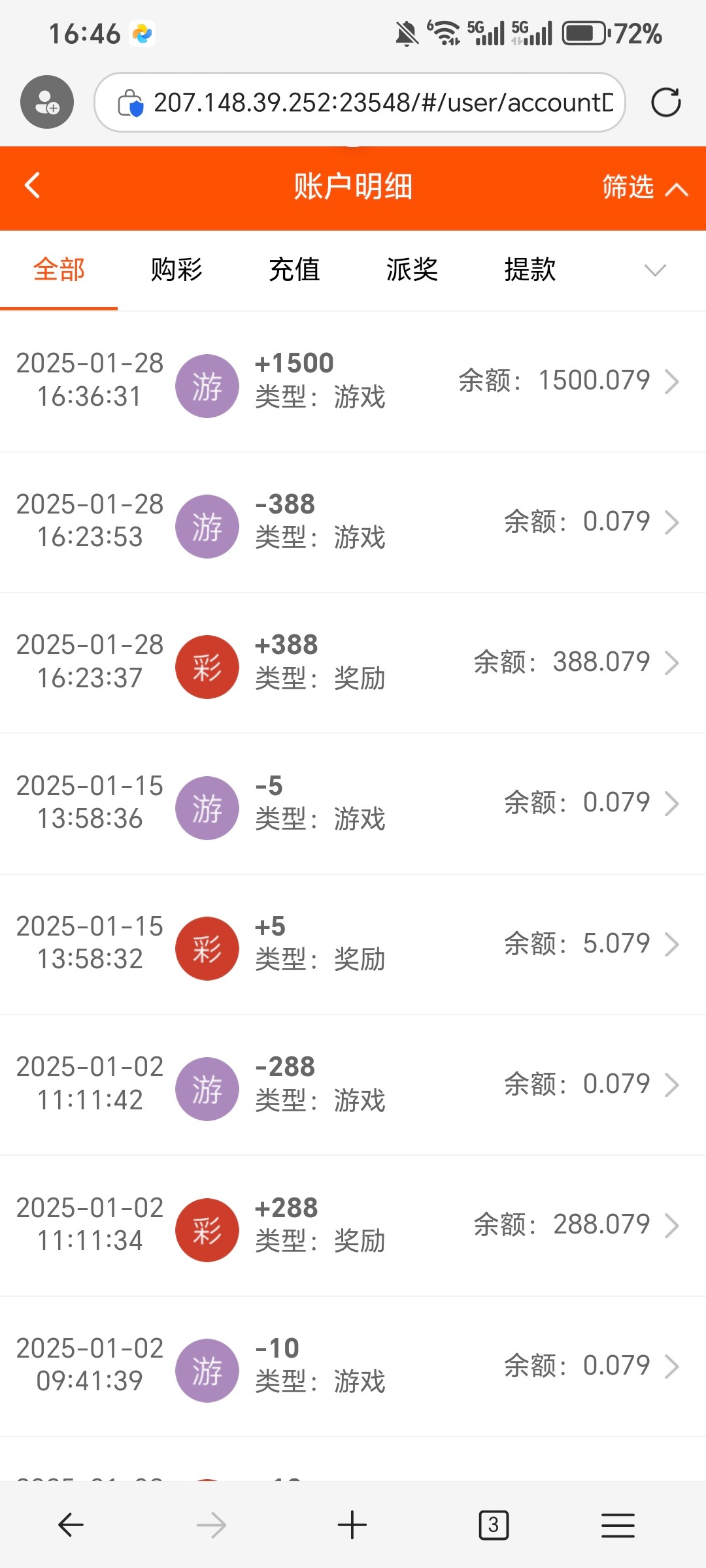706x1568 pixels.
Task: Open the +1500 游戏 transaction
Action: (353, 381)
